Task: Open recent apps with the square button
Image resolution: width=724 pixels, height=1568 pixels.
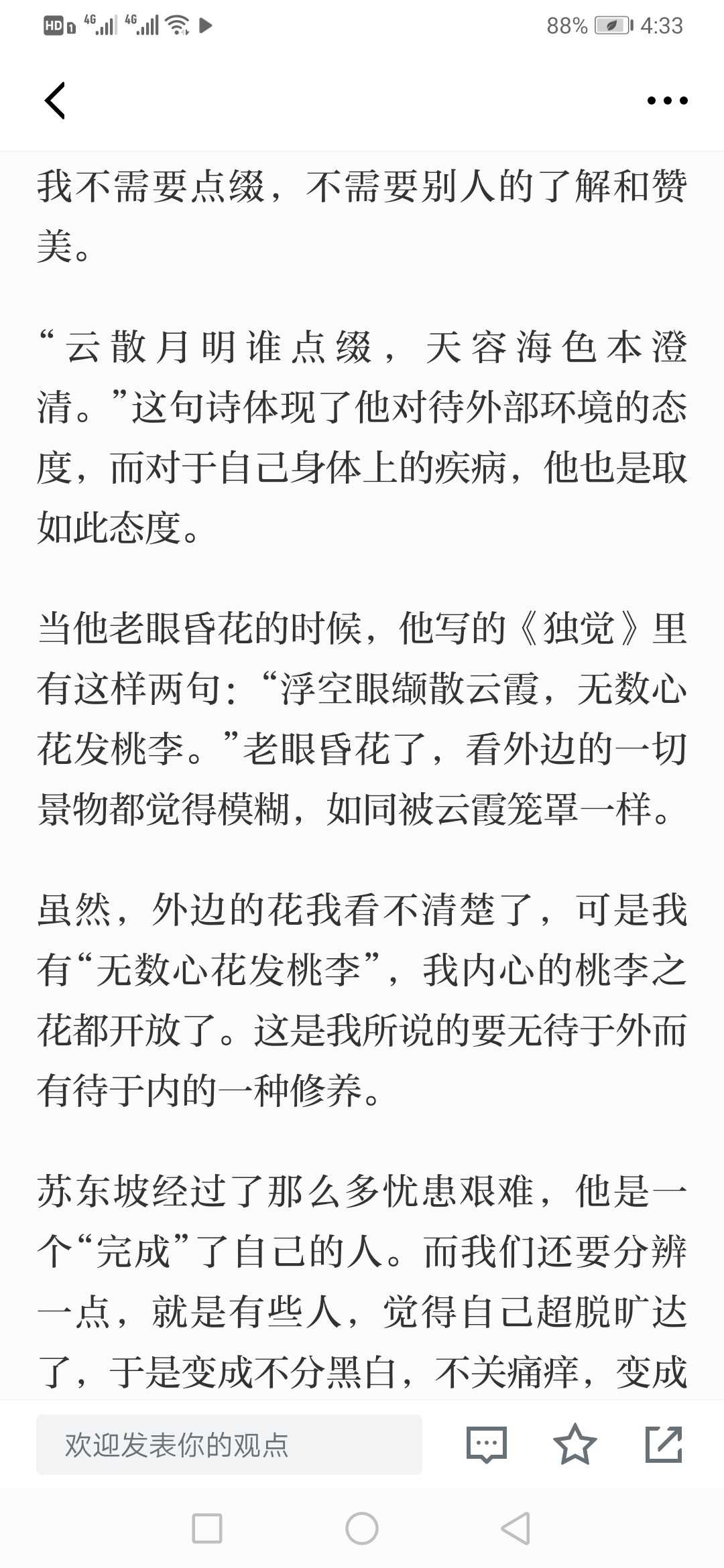Action: pos(207,1529)
